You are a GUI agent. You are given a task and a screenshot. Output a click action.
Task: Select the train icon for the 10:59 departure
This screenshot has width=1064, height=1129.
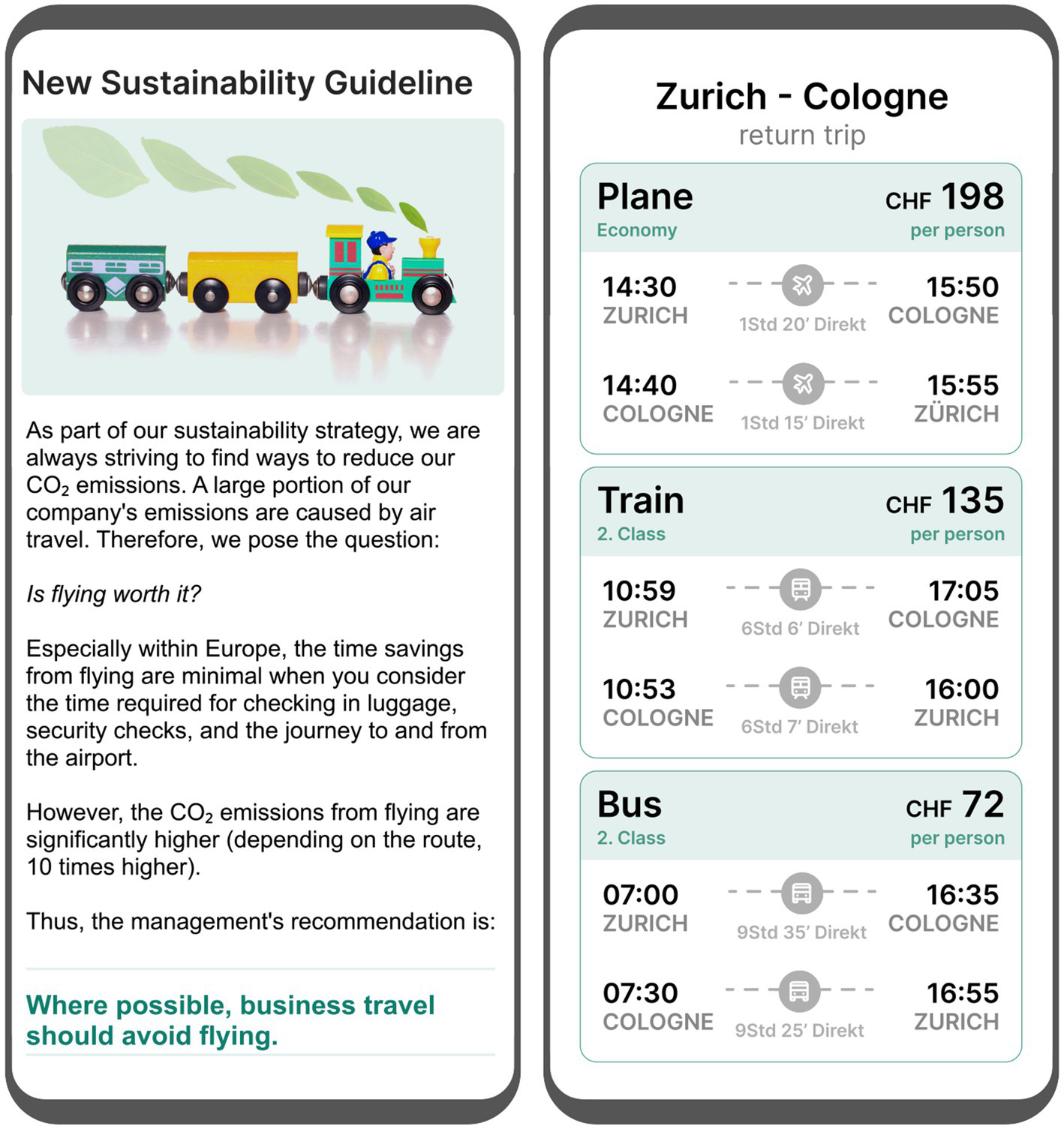tap(801, 590)
